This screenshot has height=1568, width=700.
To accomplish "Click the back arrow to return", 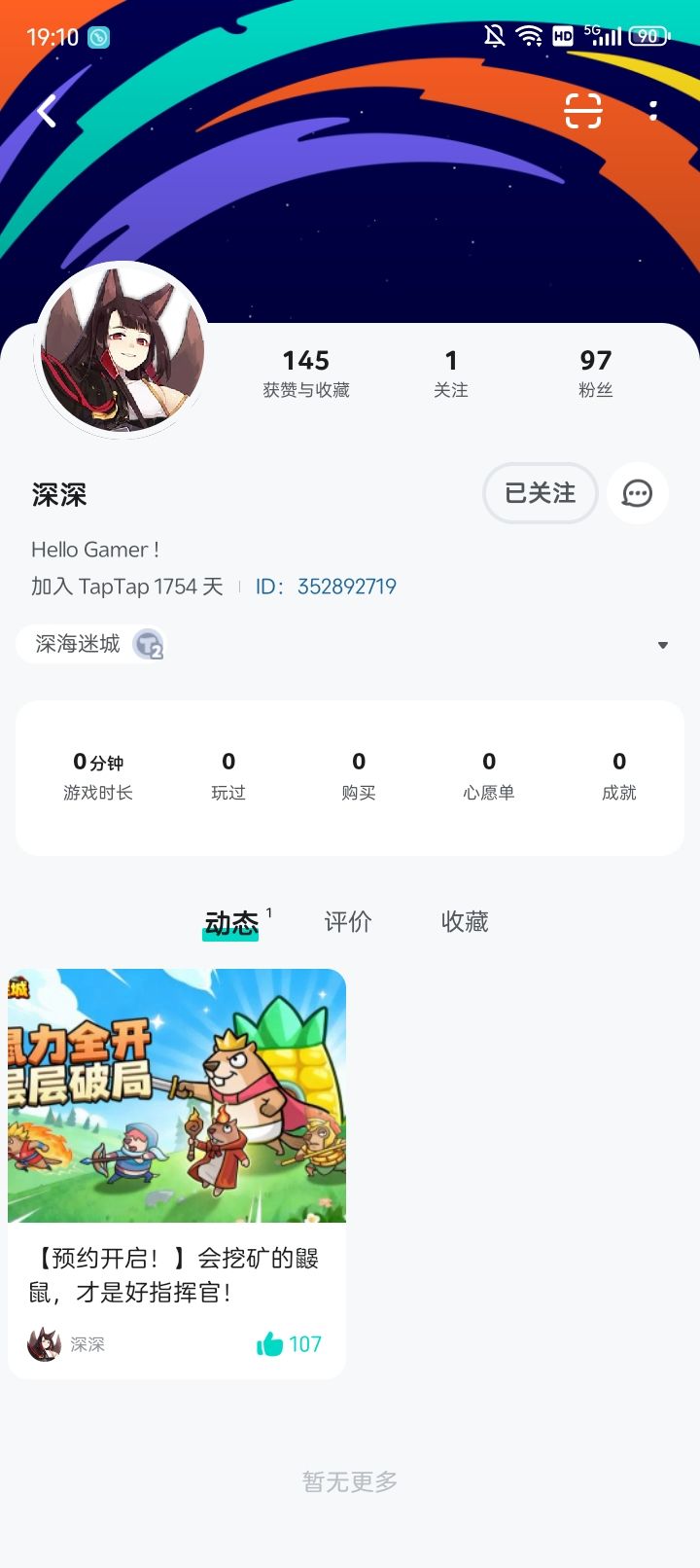I will tap(45, 111).
